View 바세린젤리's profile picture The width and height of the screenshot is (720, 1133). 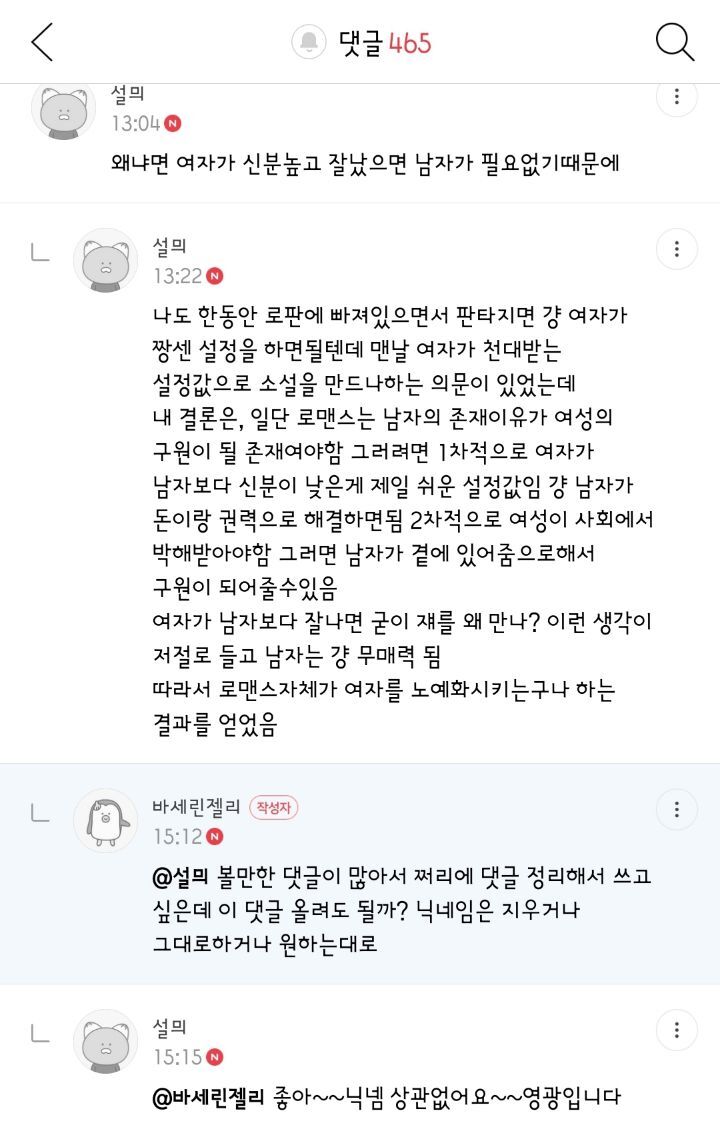105,820
